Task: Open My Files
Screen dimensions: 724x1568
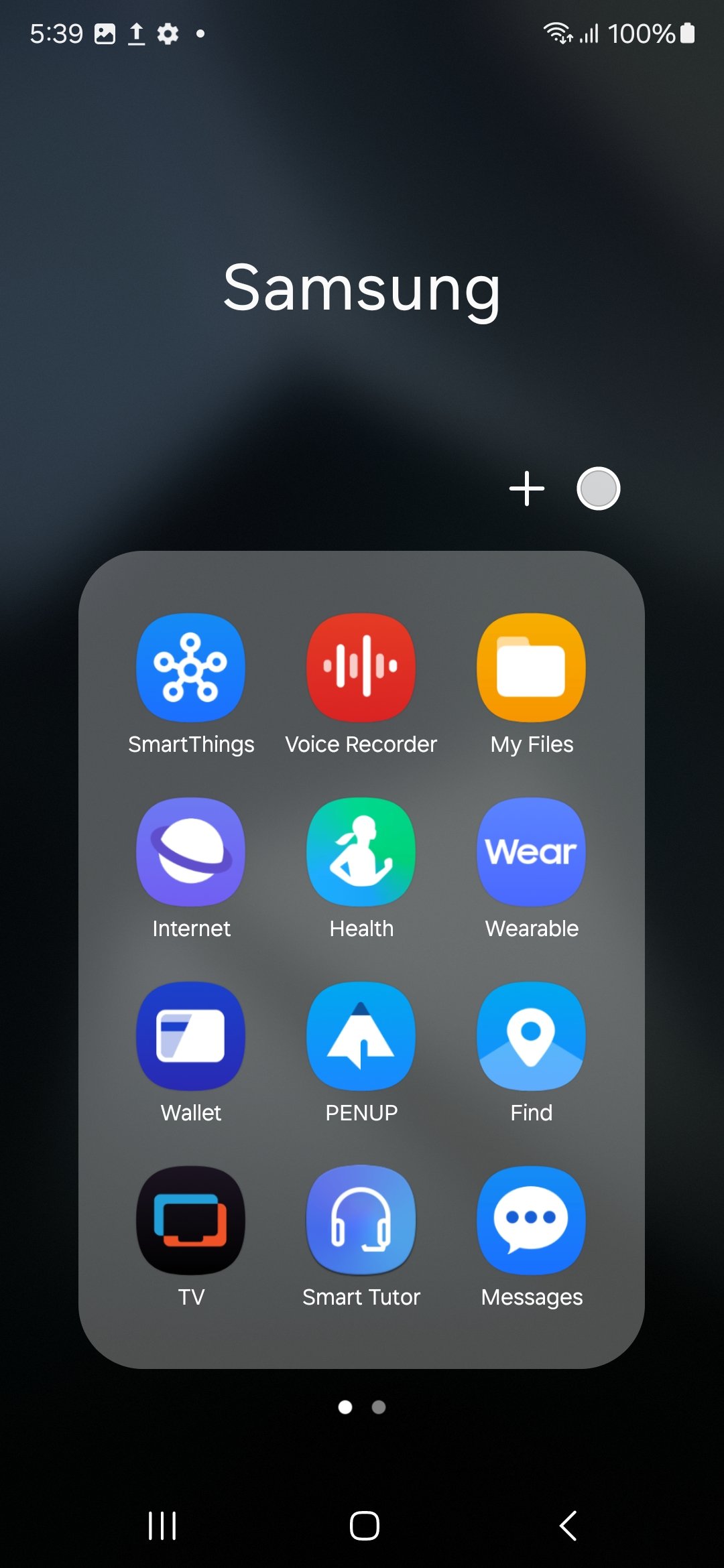Action: pos(531,667)
